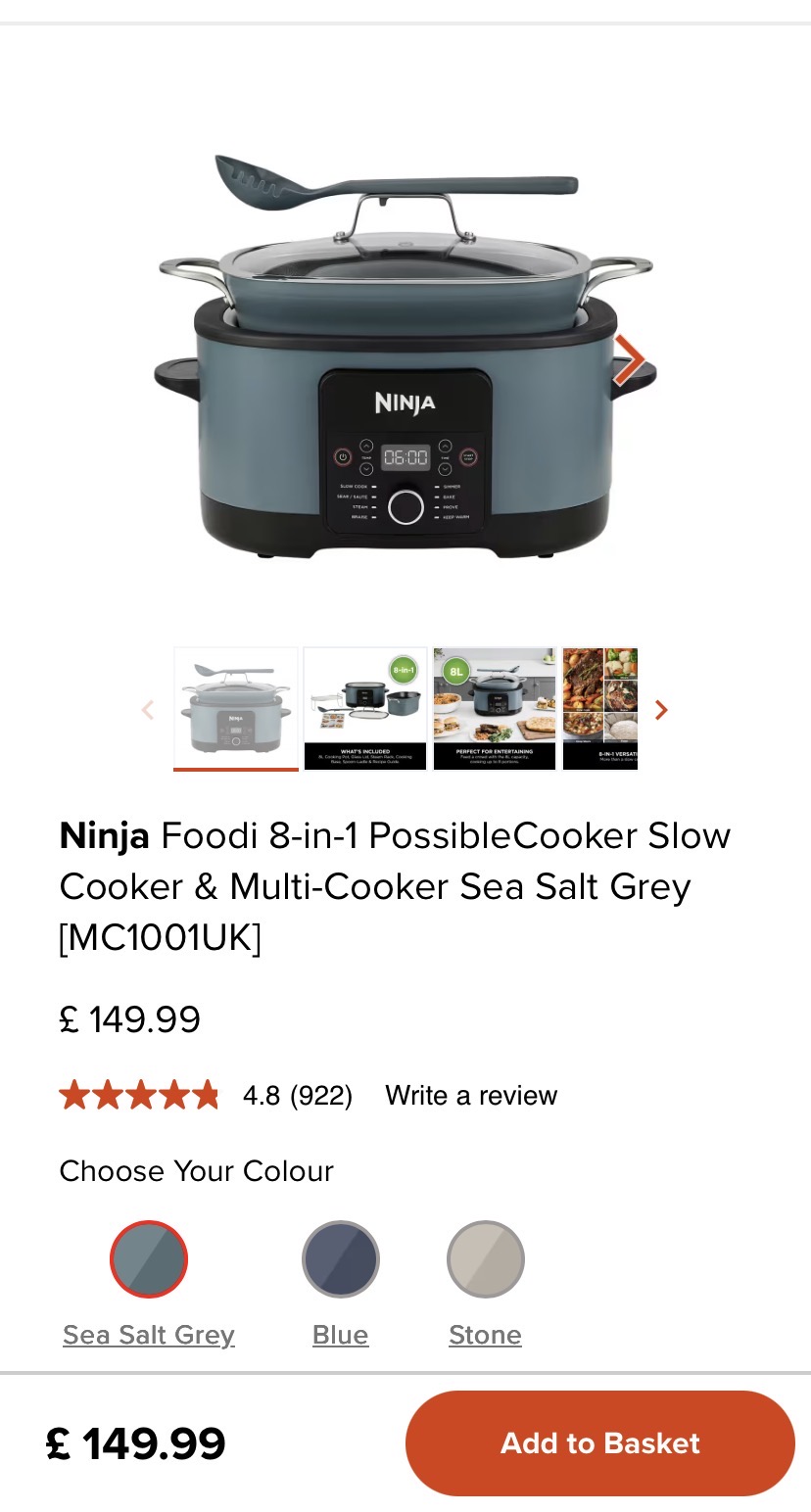Open the food dishes collage thumbnail

(x=600, y=708)
